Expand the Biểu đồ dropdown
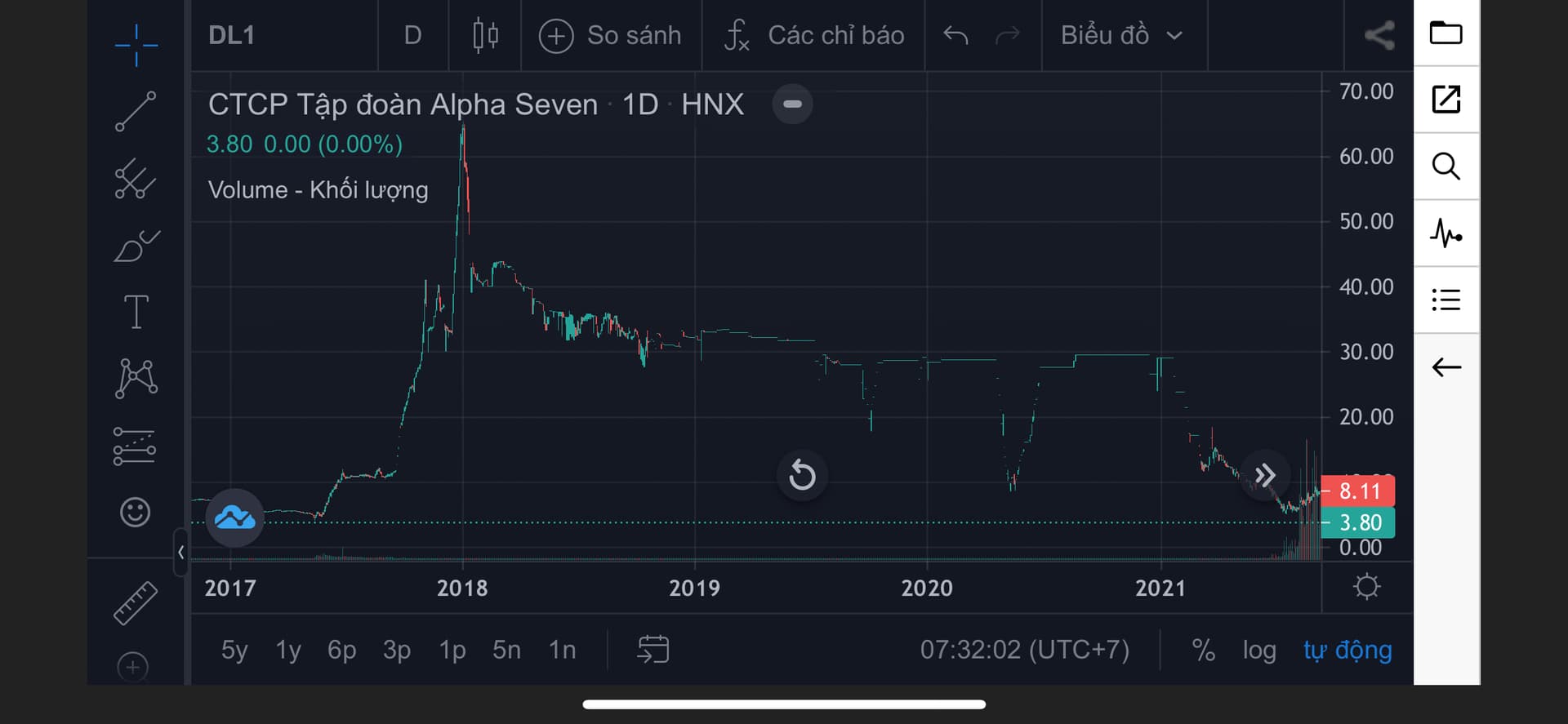Image resolution: width=1568 pixels, height=724 pixels. 1121,35
